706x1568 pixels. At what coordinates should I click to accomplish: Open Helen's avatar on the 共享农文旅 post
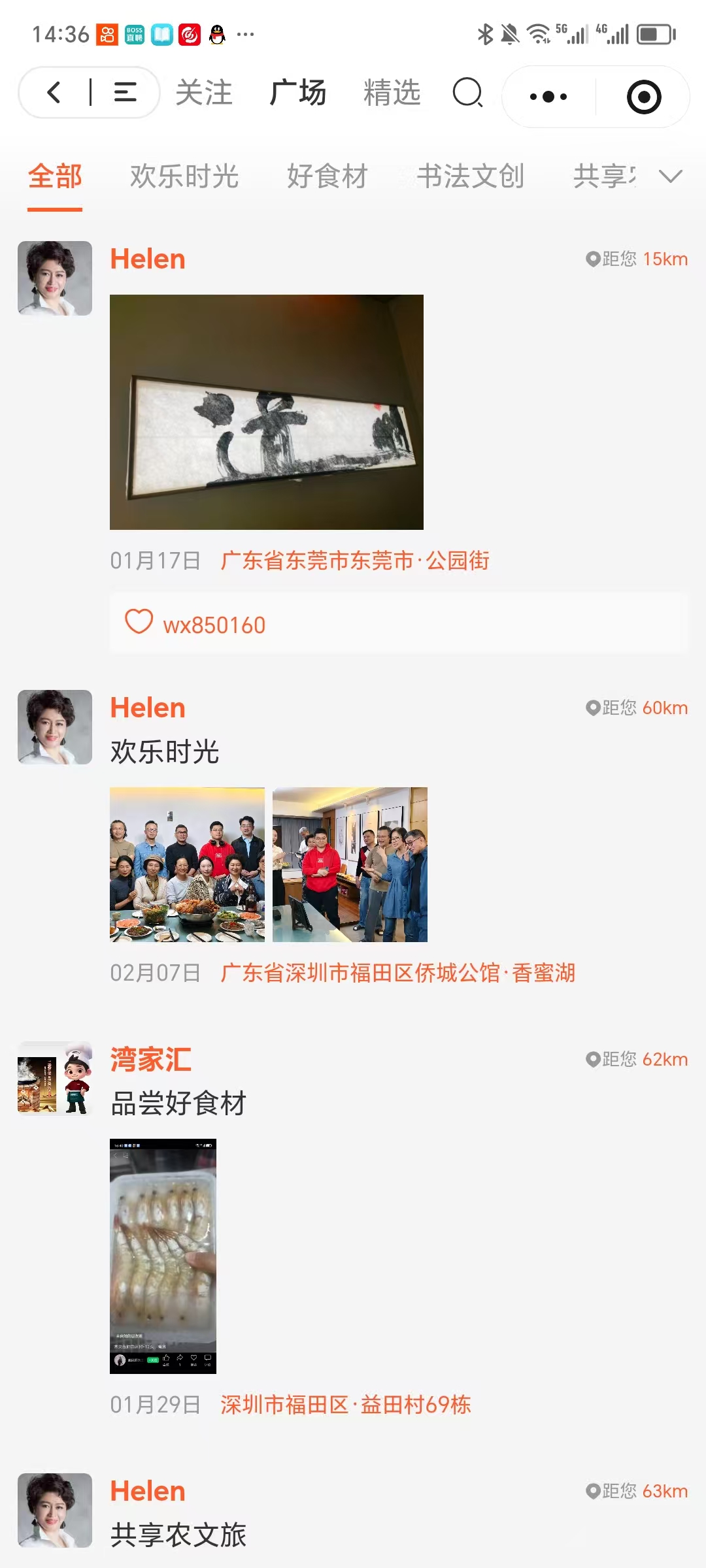coord(55,1510)
